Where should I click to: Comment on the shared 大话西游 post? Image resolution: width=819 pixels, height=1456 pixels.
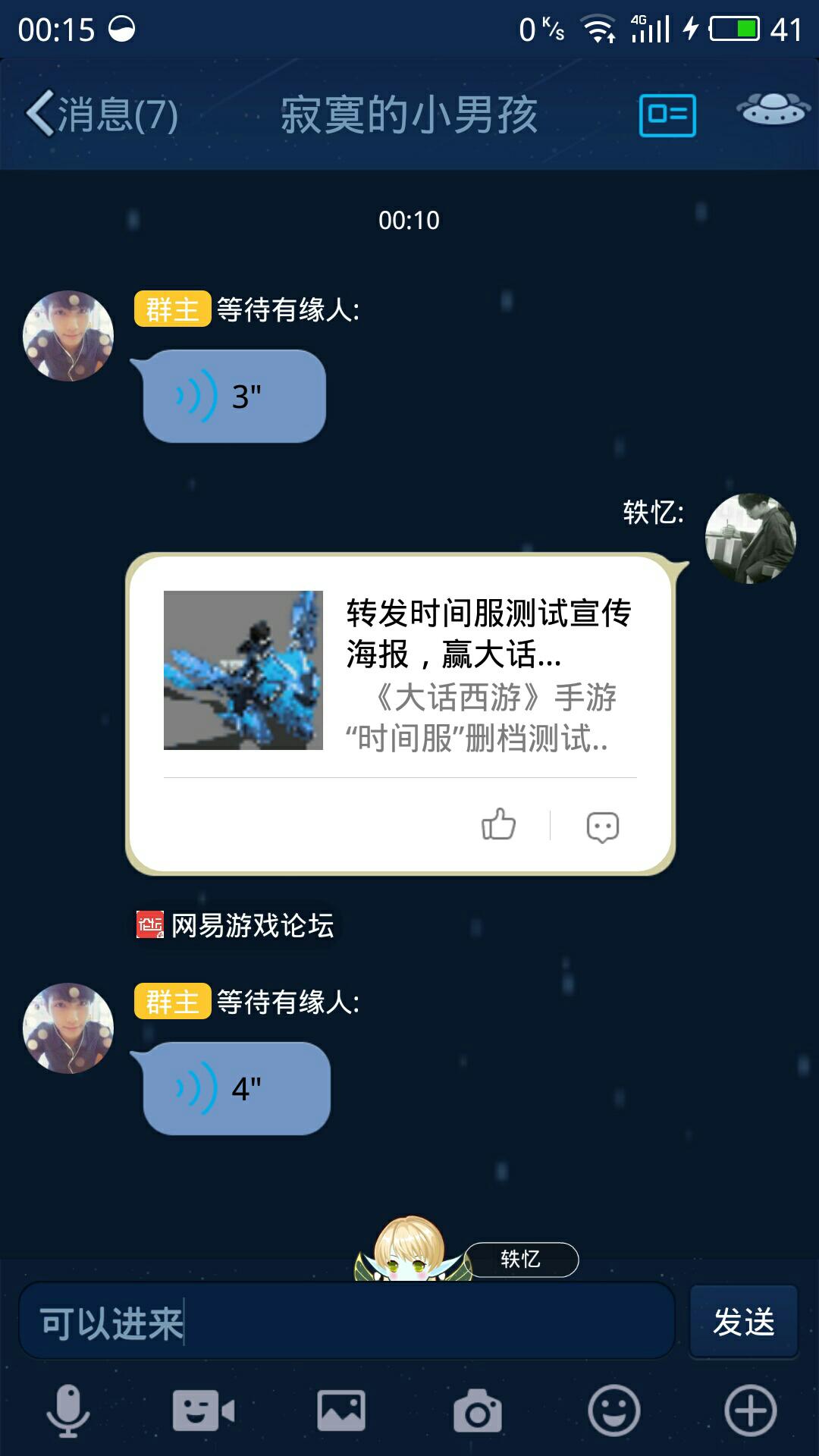[x=603, y=827]
